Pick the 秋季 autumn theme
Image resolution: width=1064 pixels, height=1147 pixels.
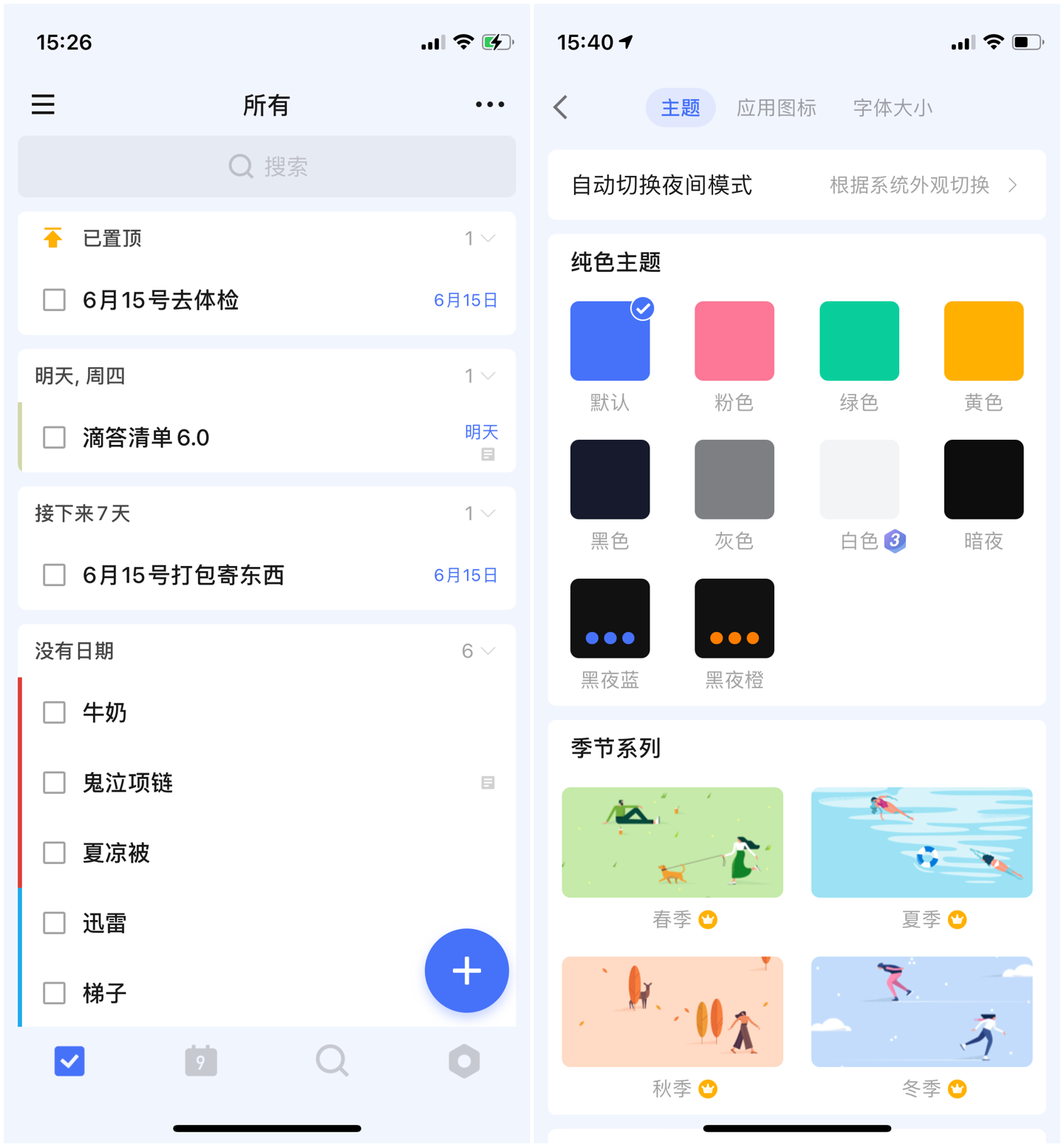(672, 1012)
